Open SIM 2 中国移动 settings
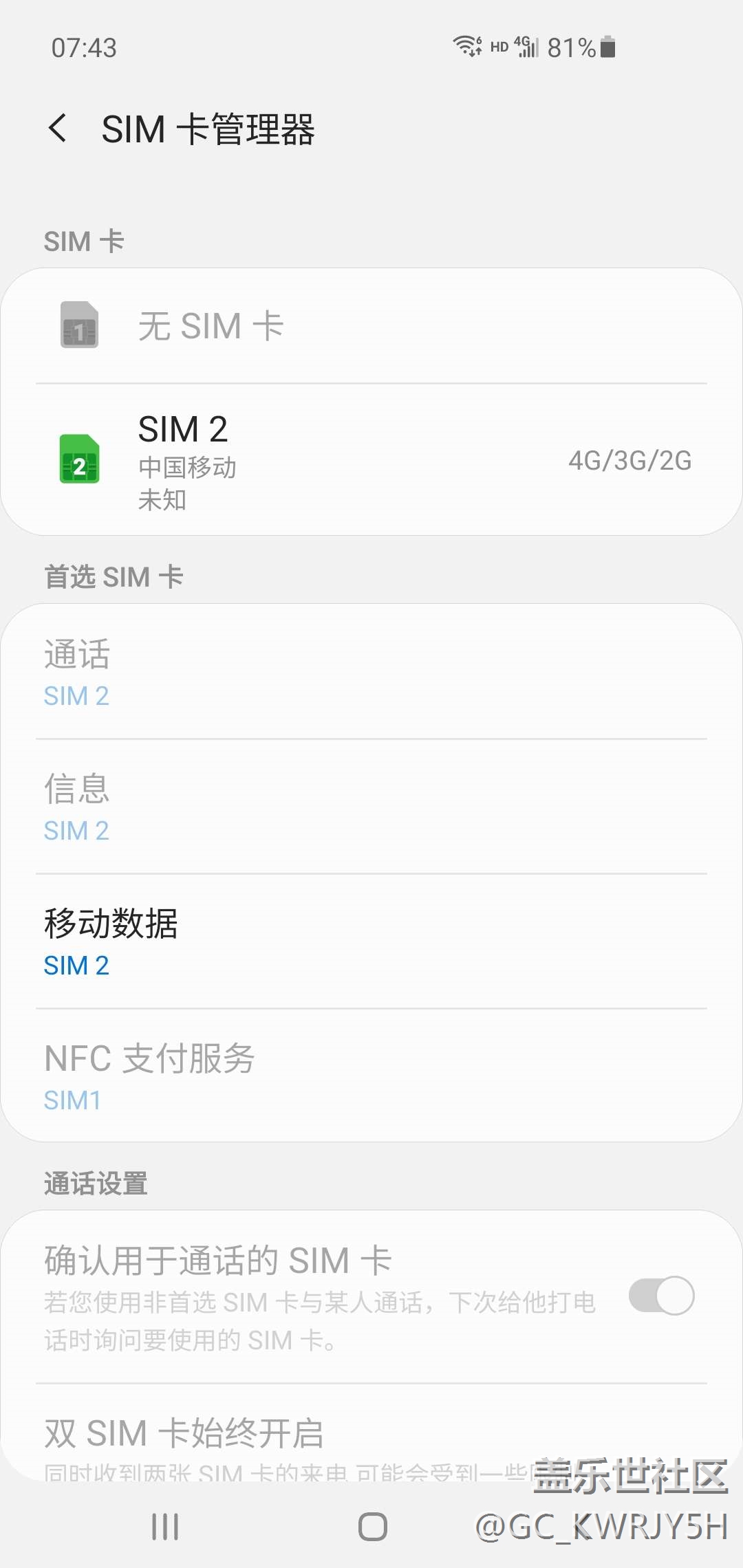The image size is (743, 1568). point(371,460)
